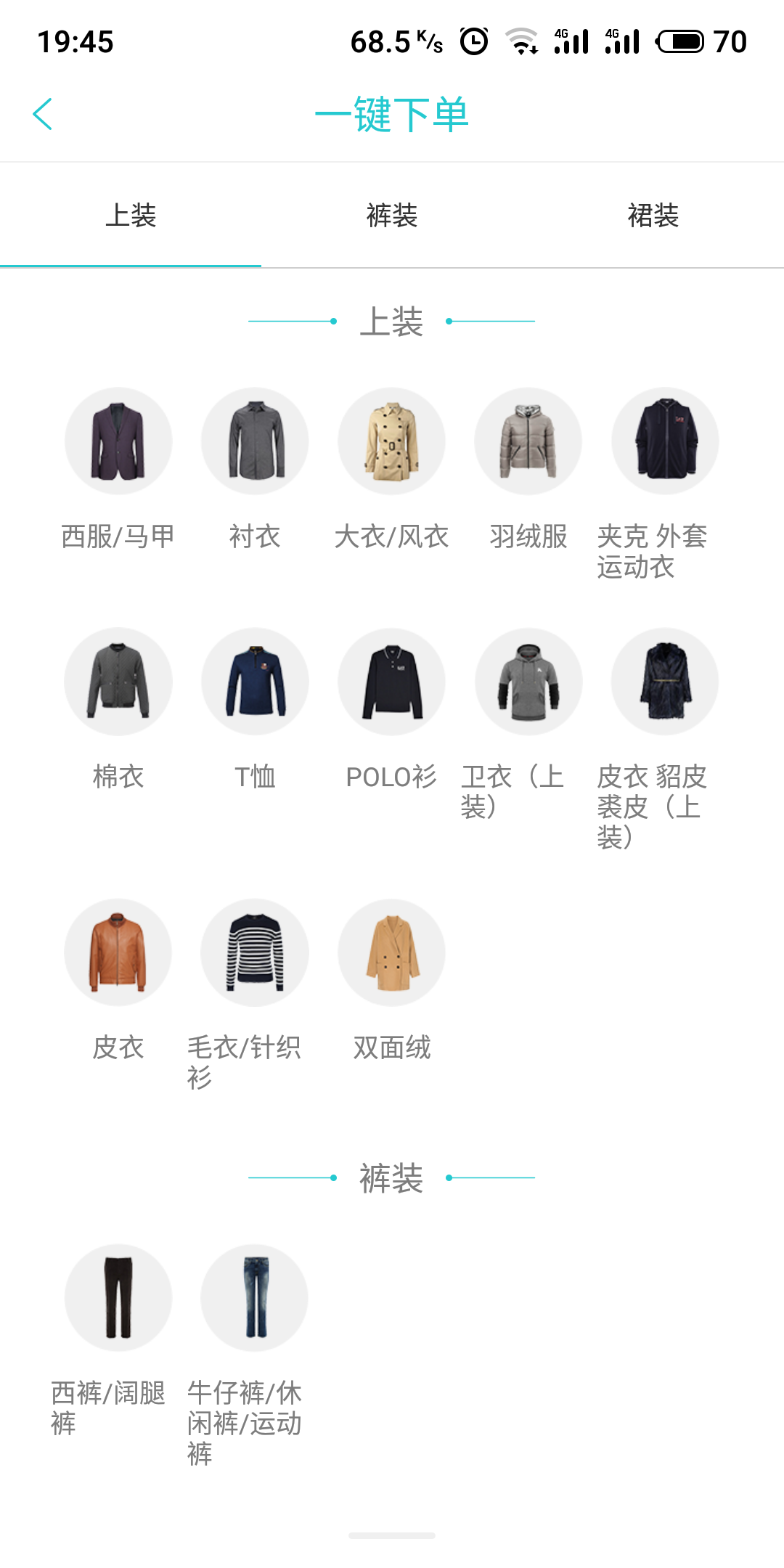Select the 上装 tab
784x1568 pixels.
(131, 216)
